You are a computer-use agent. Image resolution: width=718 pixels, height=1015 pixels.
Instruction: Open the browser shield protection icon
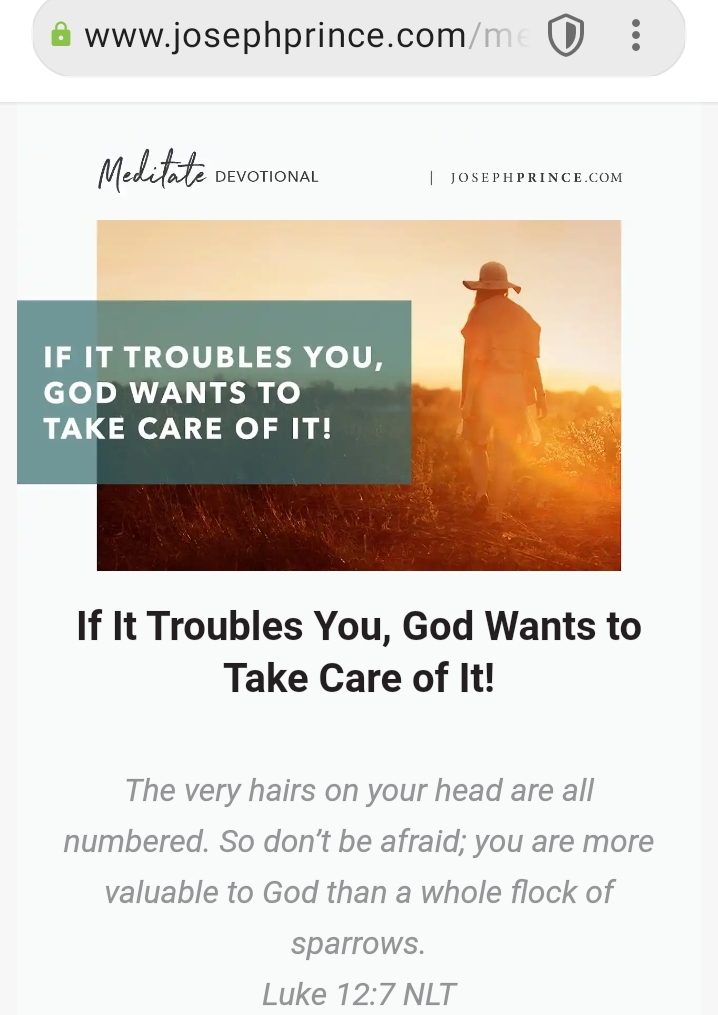pos(565,37)
